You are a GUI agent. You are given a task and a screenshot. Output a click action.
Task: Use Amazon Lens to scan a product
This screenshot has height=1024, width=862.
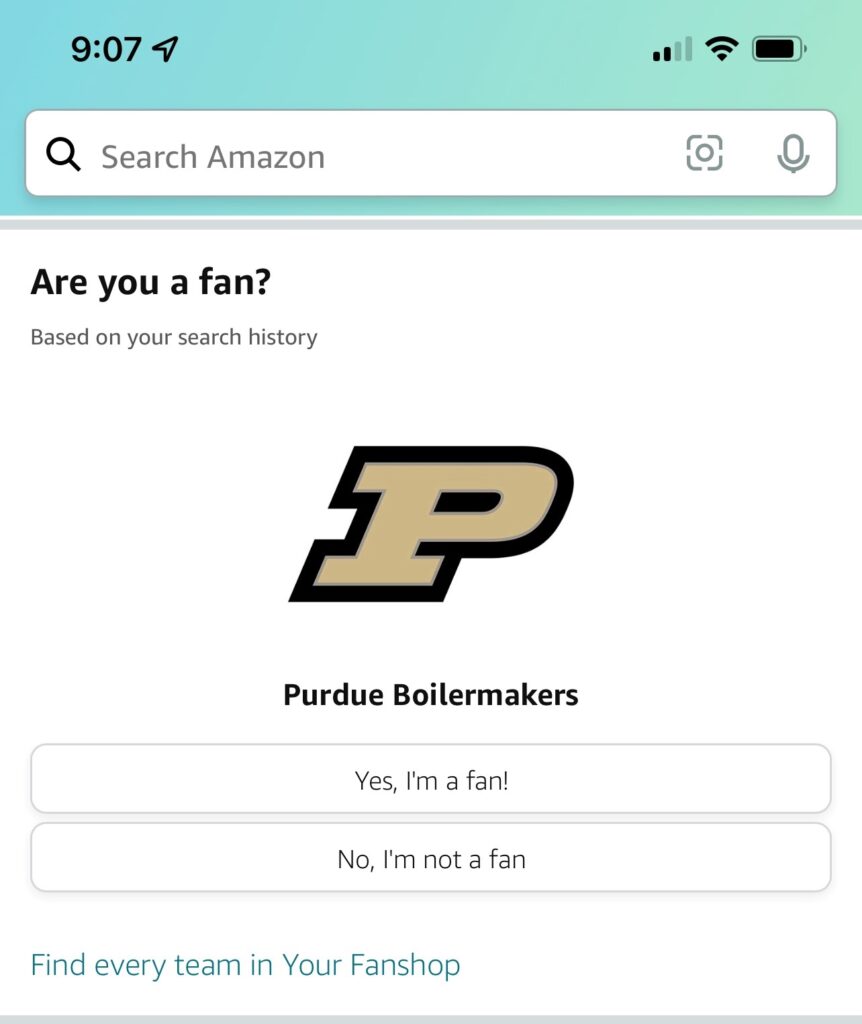click(x=706, y=154)
